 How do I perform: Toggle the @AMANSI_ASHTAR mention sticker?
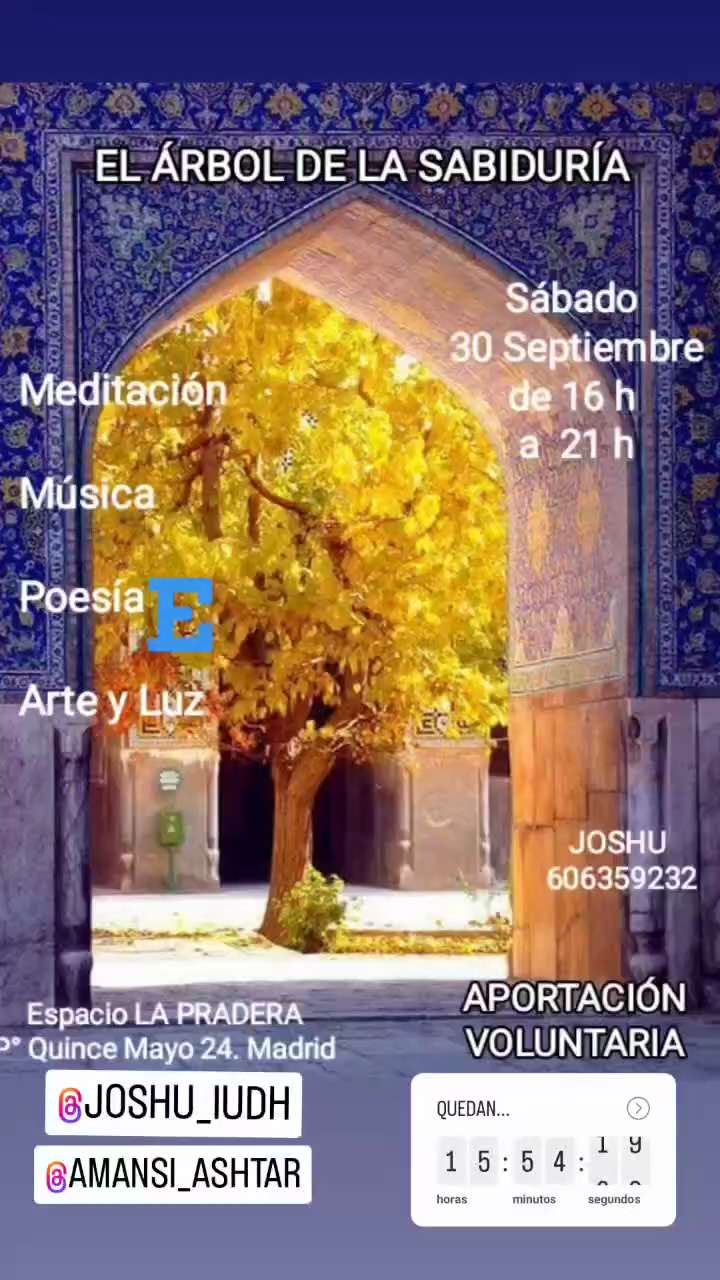[172, 1174]
